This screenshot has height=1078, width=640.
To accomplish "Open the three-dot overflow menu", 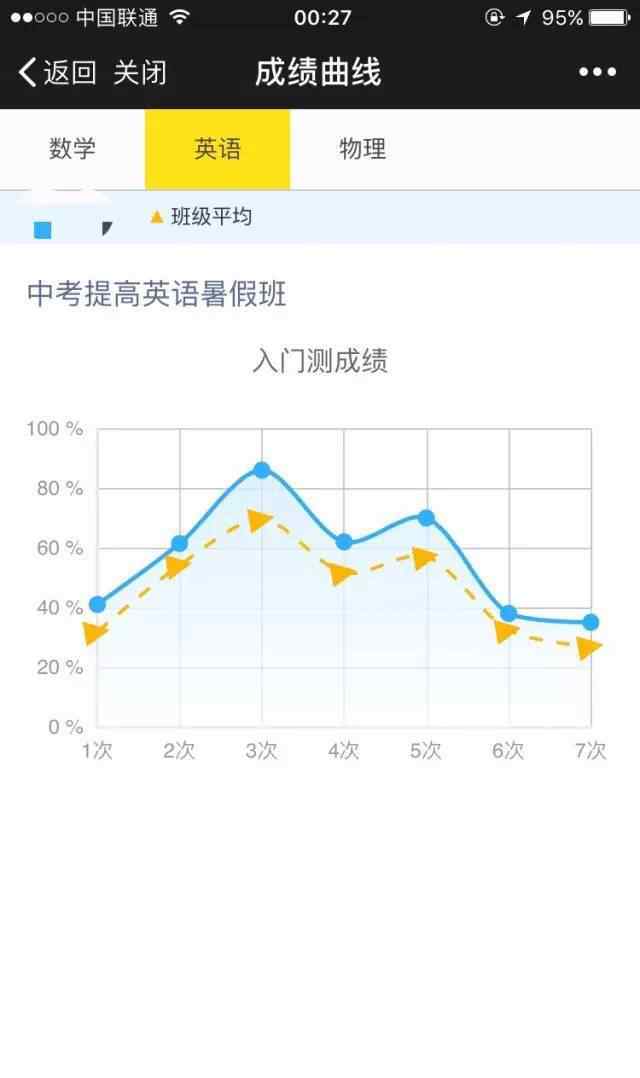I will click(597, 72).
